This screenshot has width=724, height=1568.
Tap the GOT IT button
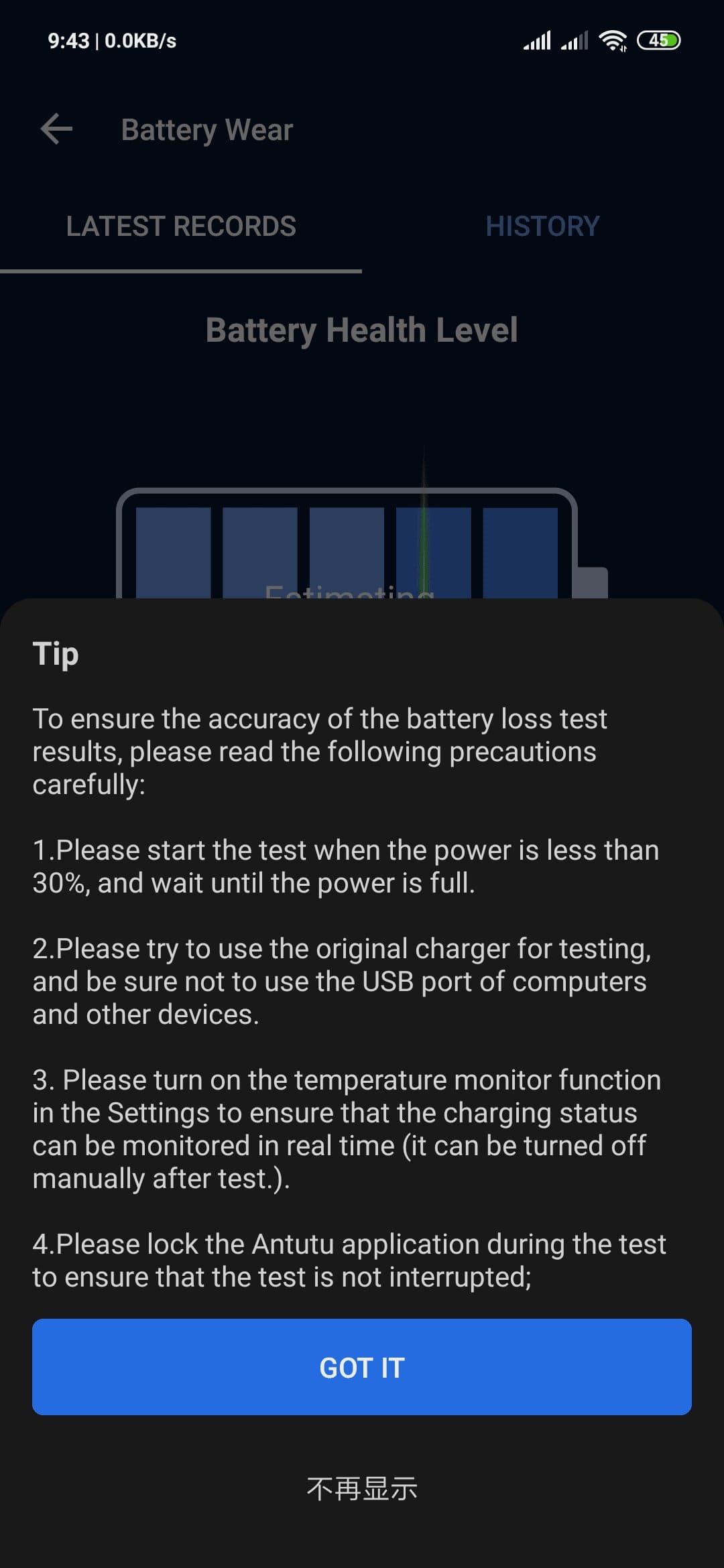tap(362, 1367)
